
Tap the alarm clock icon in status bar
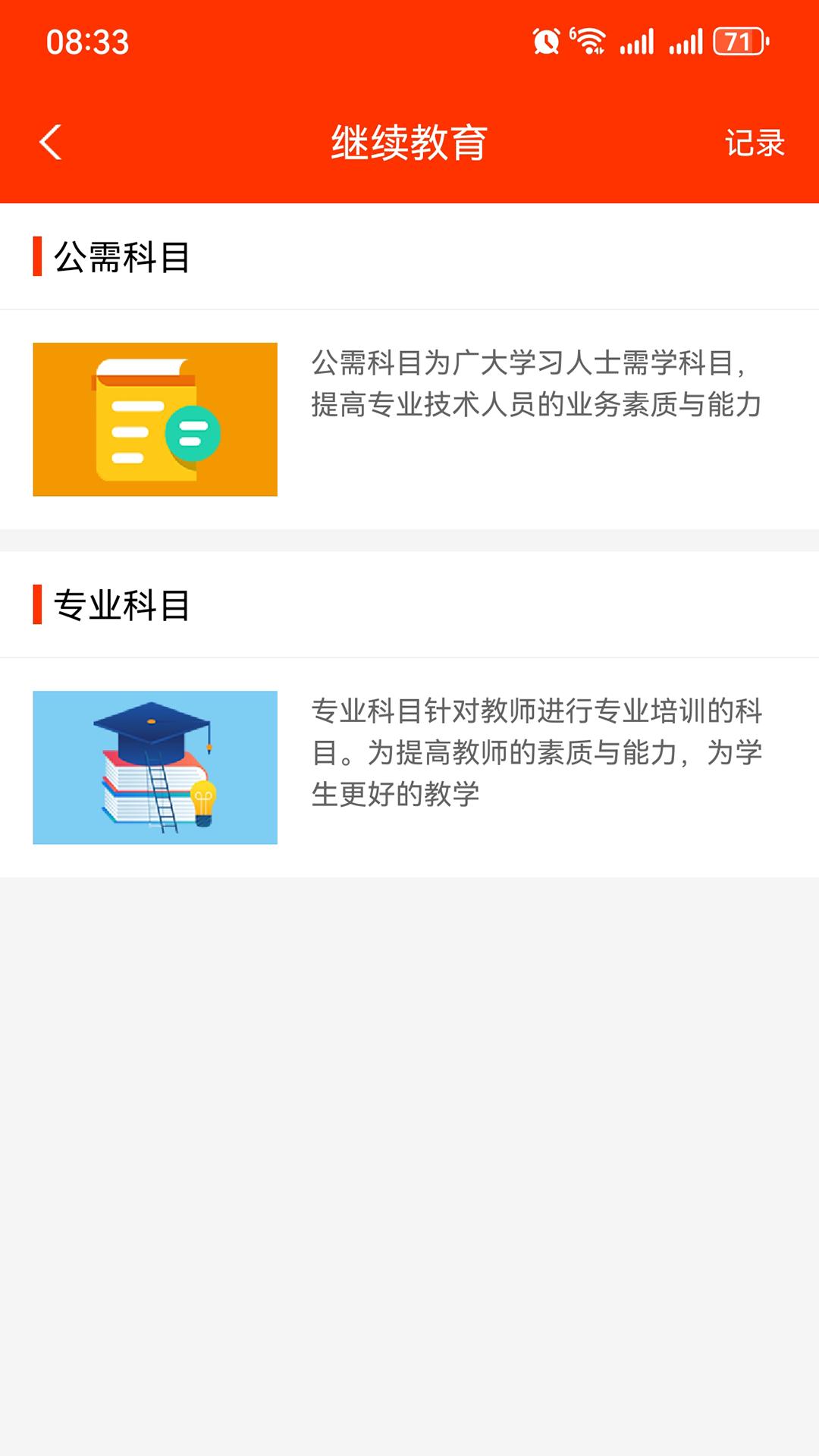tap(544, 42)
